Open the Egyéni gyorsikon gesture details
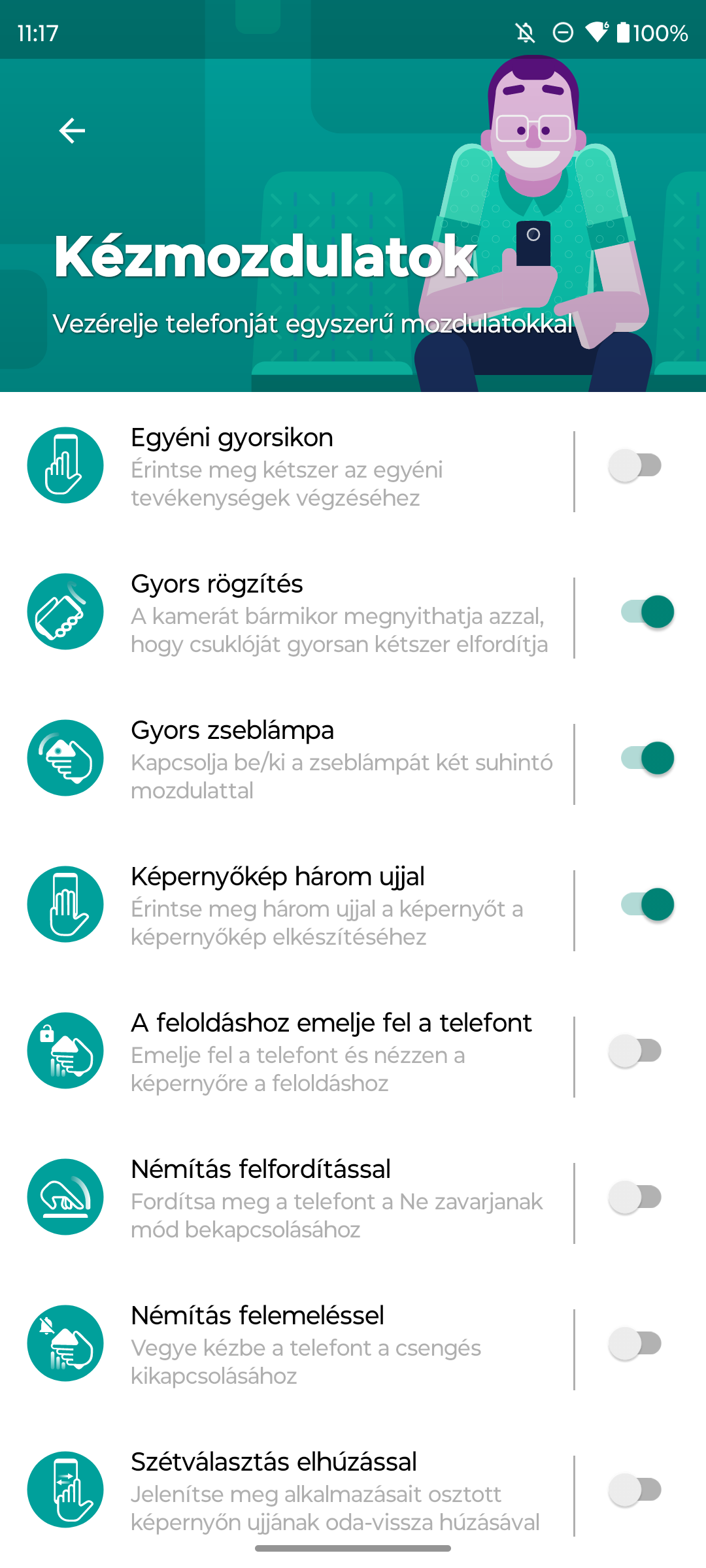The width and height of the screenshot is (706, 1568). pyautogui.click(x=287, y=466)
